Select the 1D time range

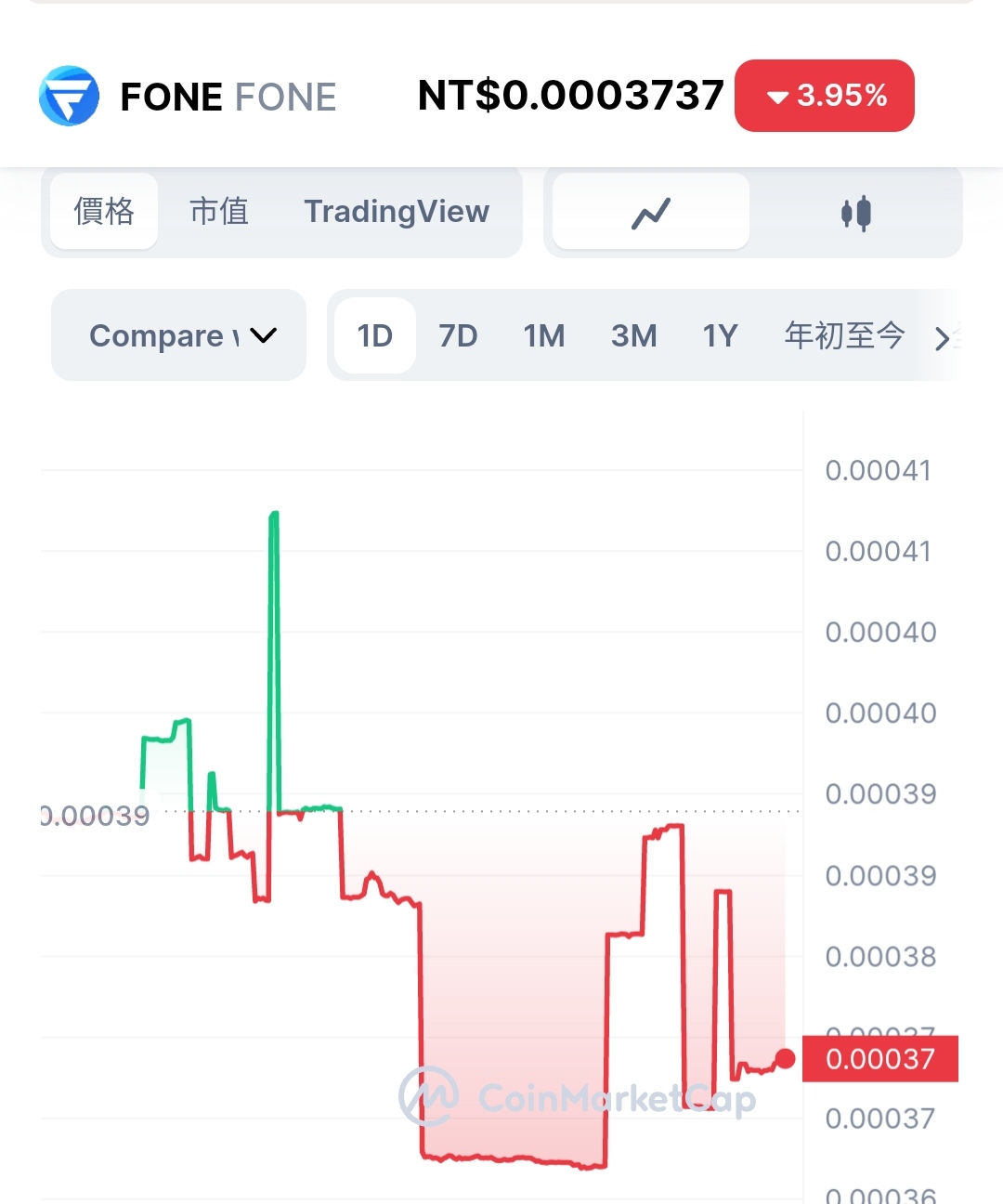375,335
